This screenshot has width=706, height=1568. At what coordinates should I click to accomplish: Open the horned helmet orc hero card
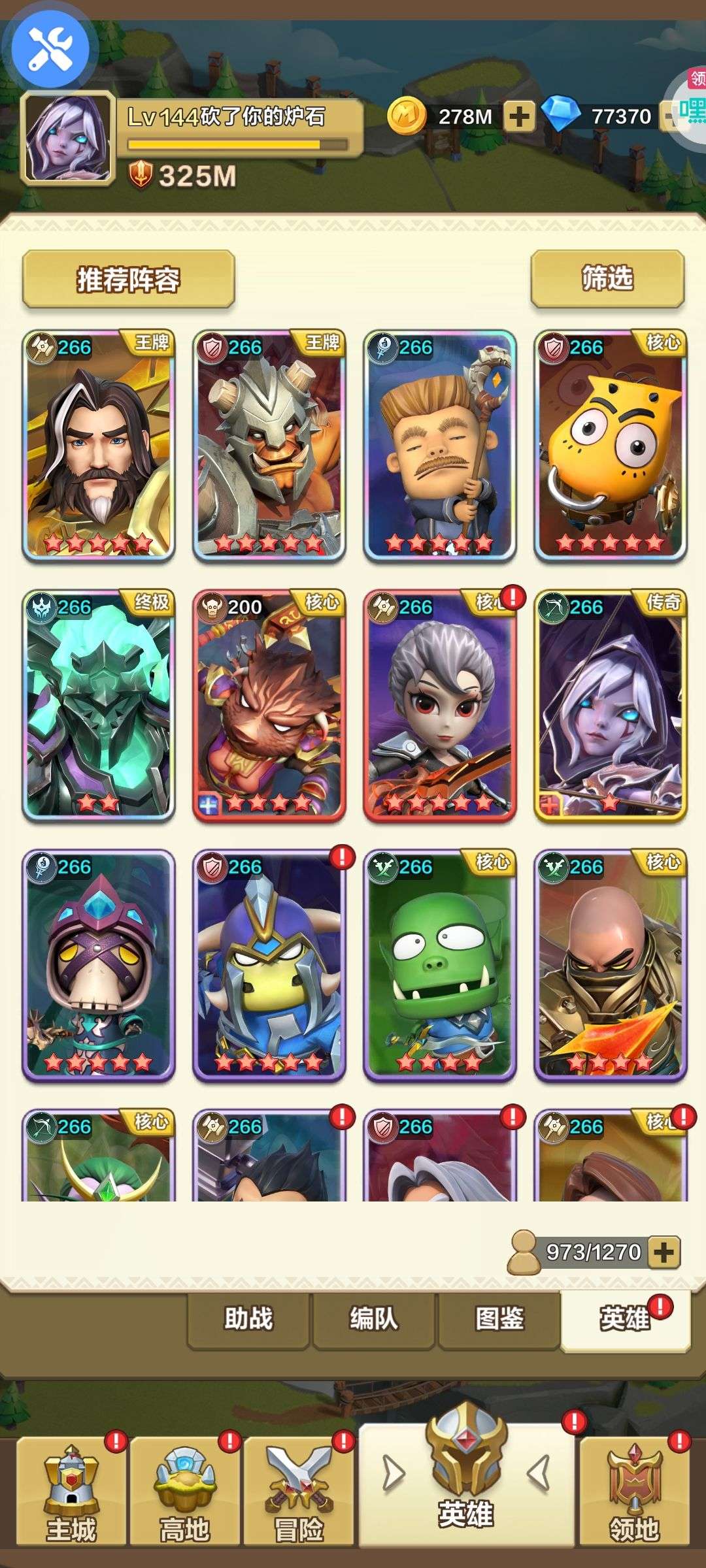pos(269,445)
